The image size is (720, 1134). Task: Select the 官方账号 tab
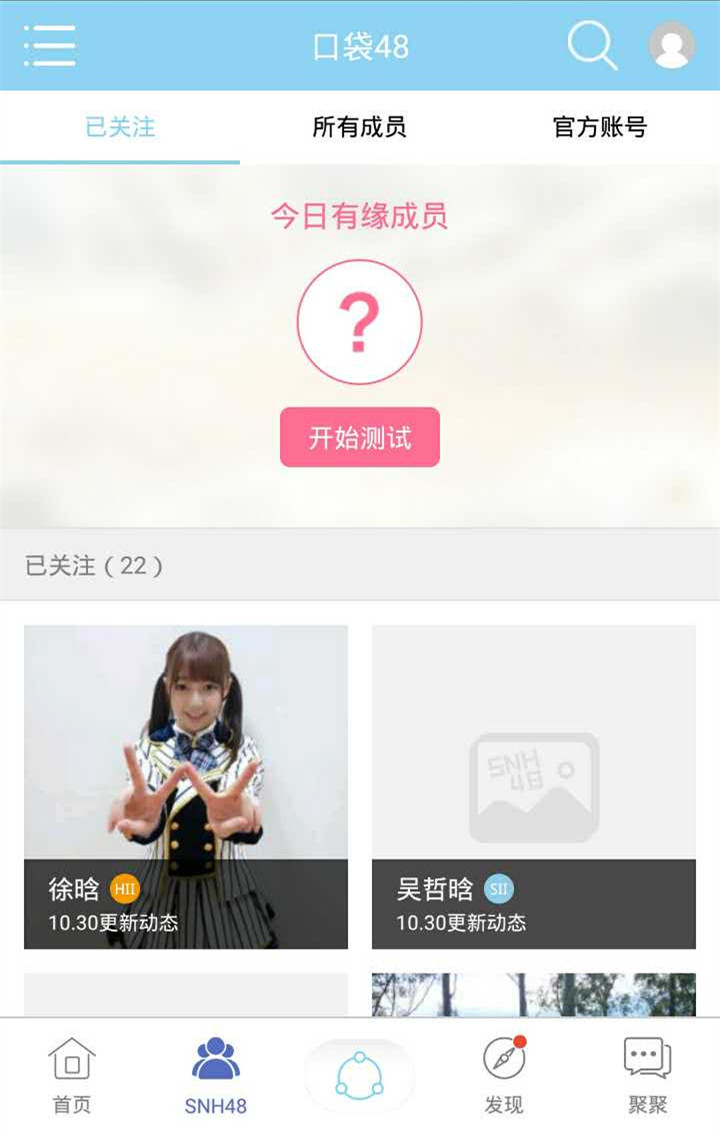click(x=599, y=127)
